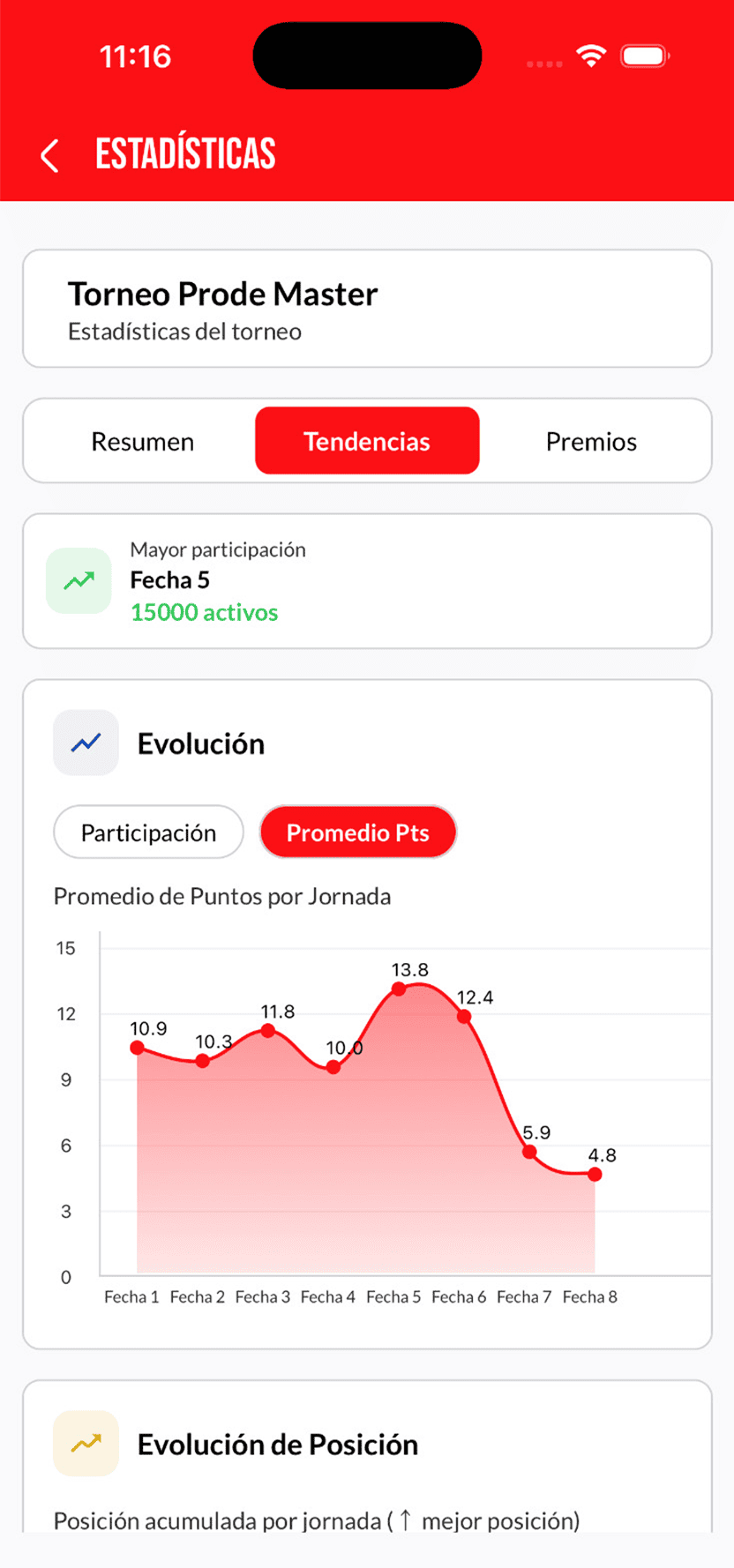
Task: Open the Tendencias tab
Action: [367, 441]
